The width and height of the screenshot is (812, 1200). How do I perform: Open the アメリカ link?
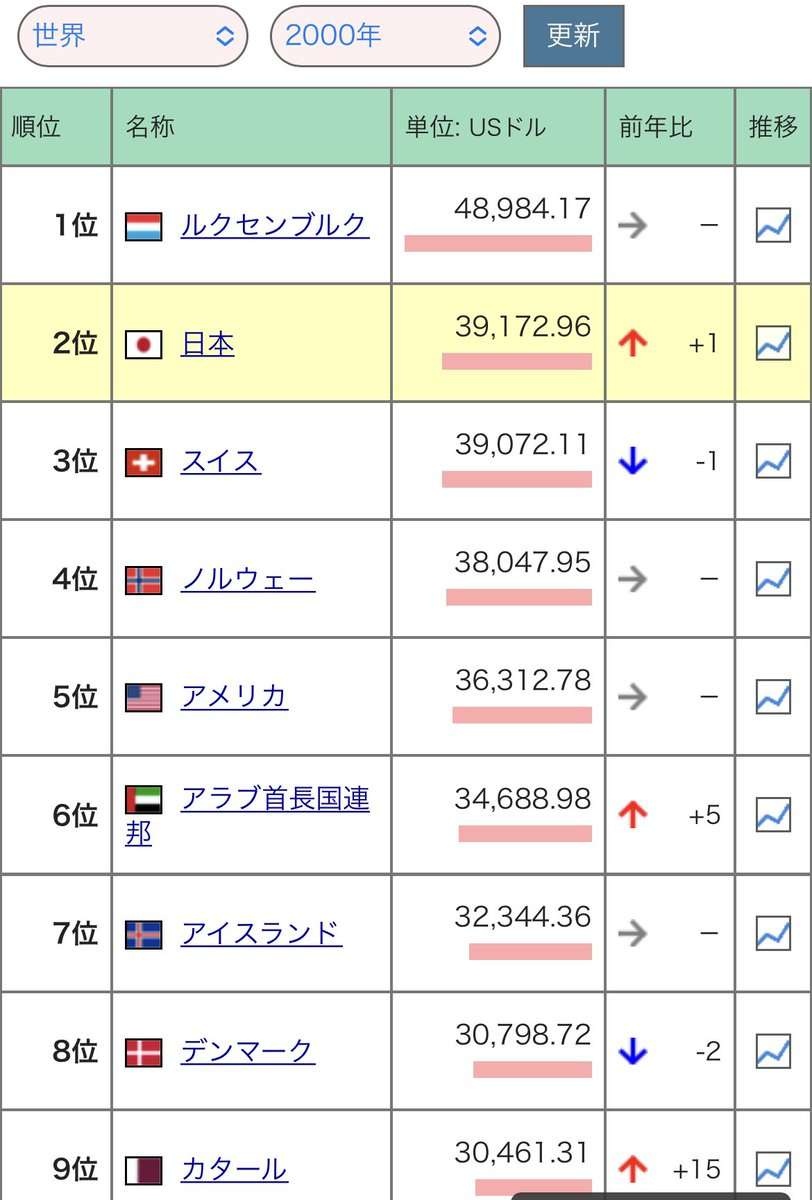point(234,696)
